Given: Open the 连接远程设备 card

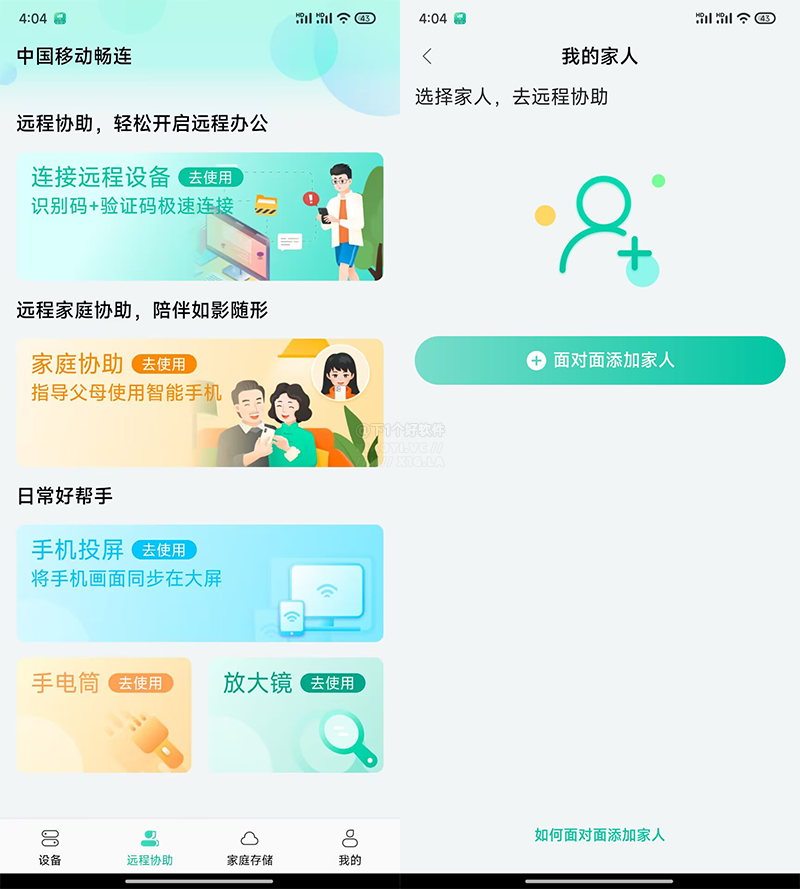Looking at the screenshot, I should coord(199,216).
